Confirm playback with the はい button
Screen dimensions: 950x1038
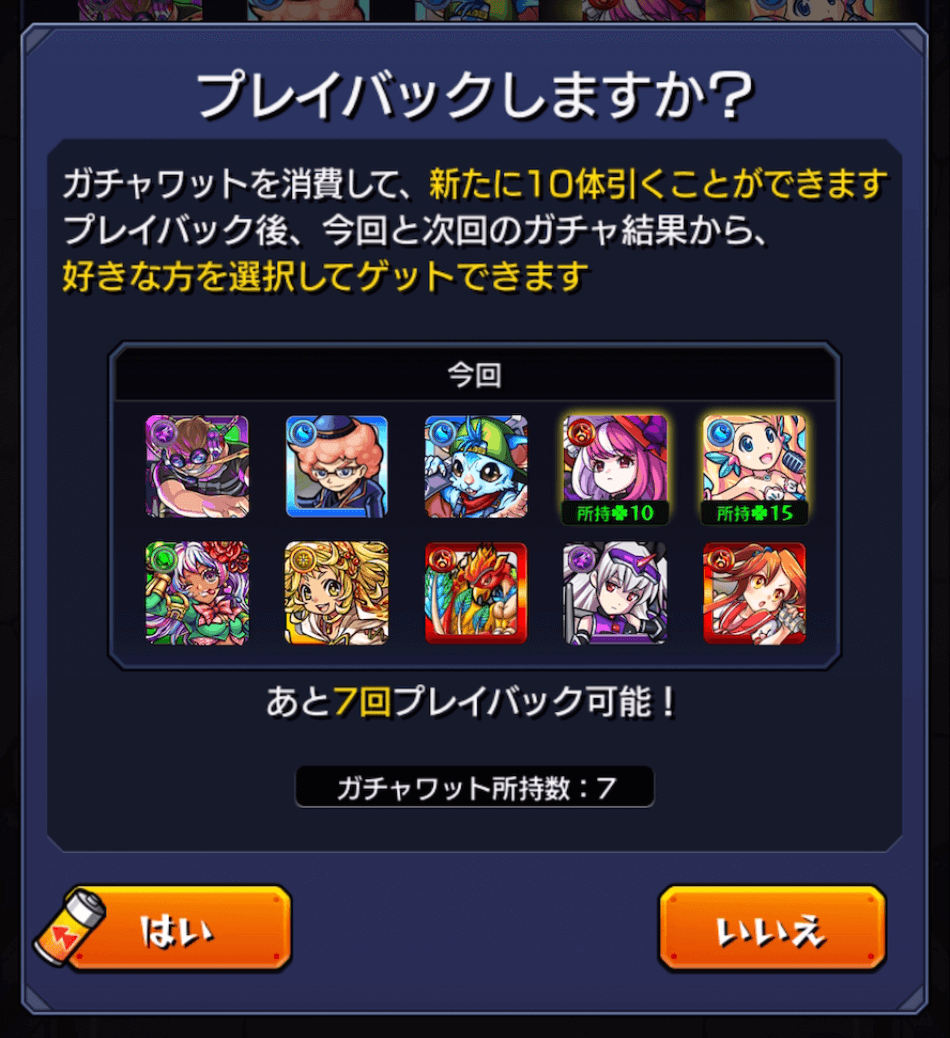pos(178,929)
